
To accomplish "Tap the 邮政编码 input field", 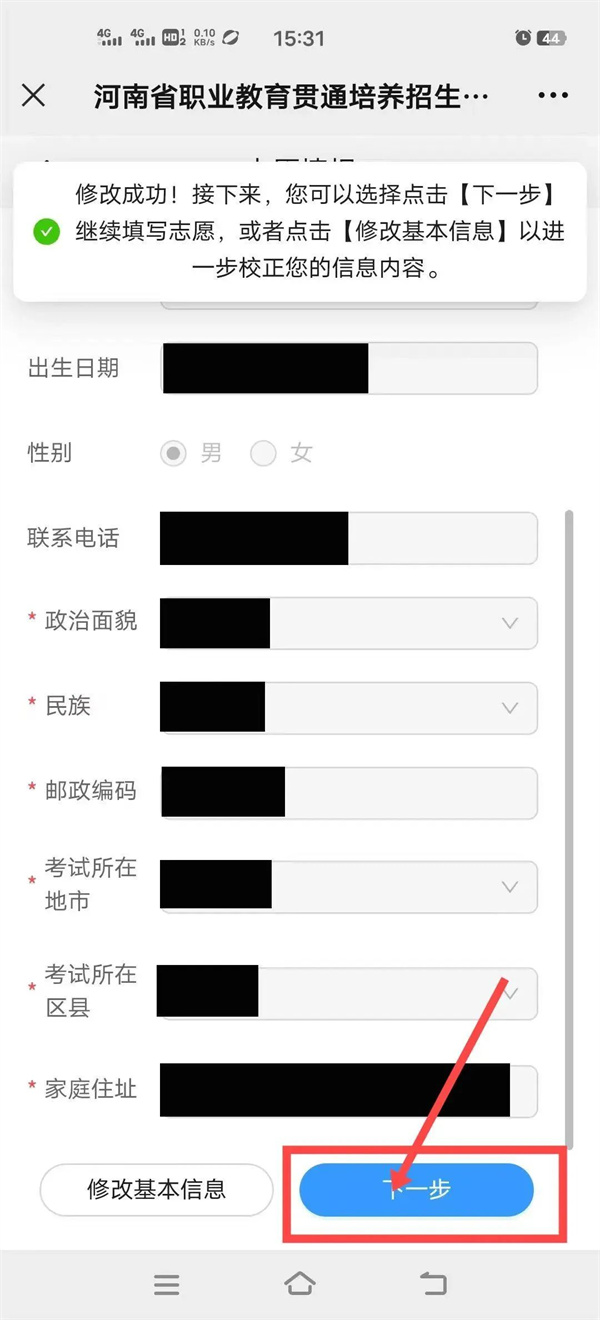I will (349, 792).
